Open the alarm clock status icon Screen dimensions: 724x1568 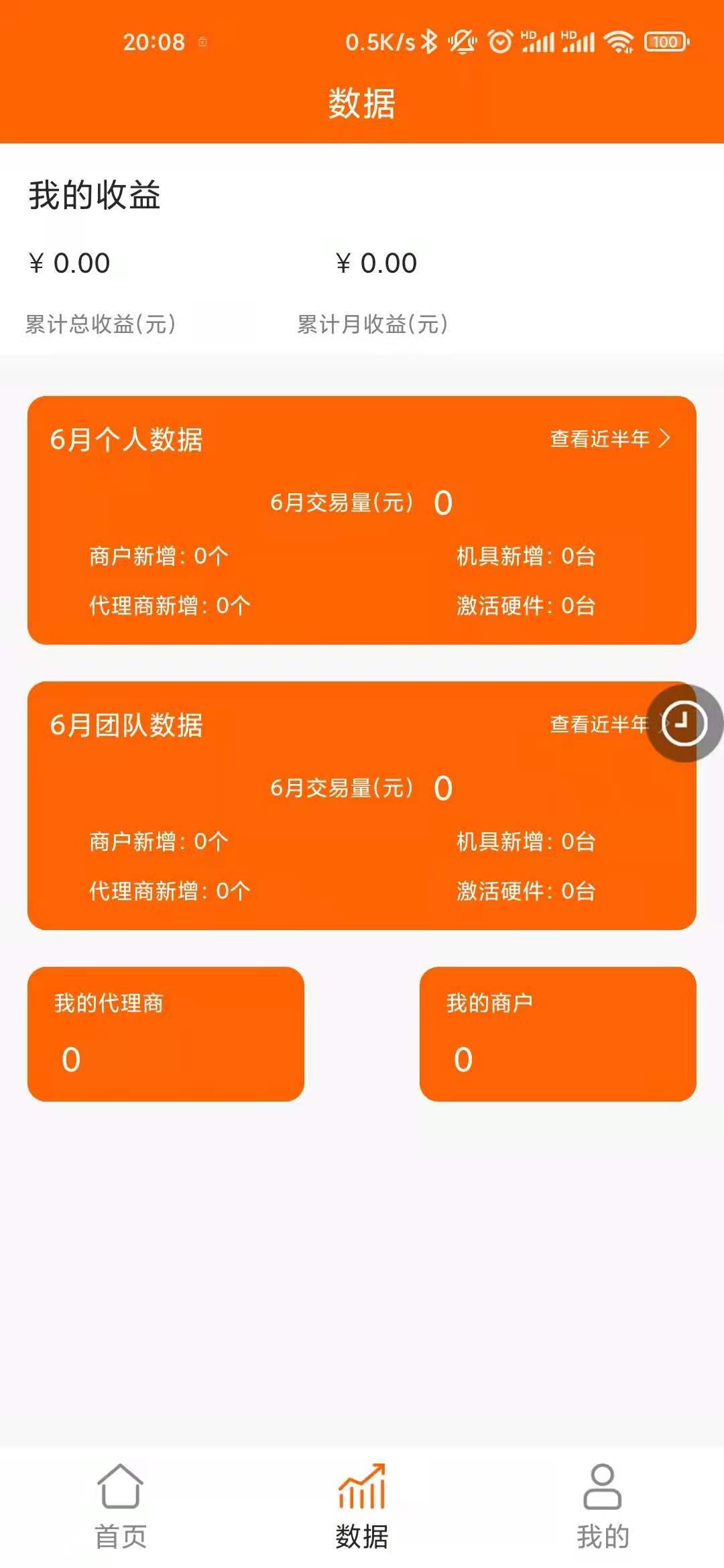click(499, 42)
